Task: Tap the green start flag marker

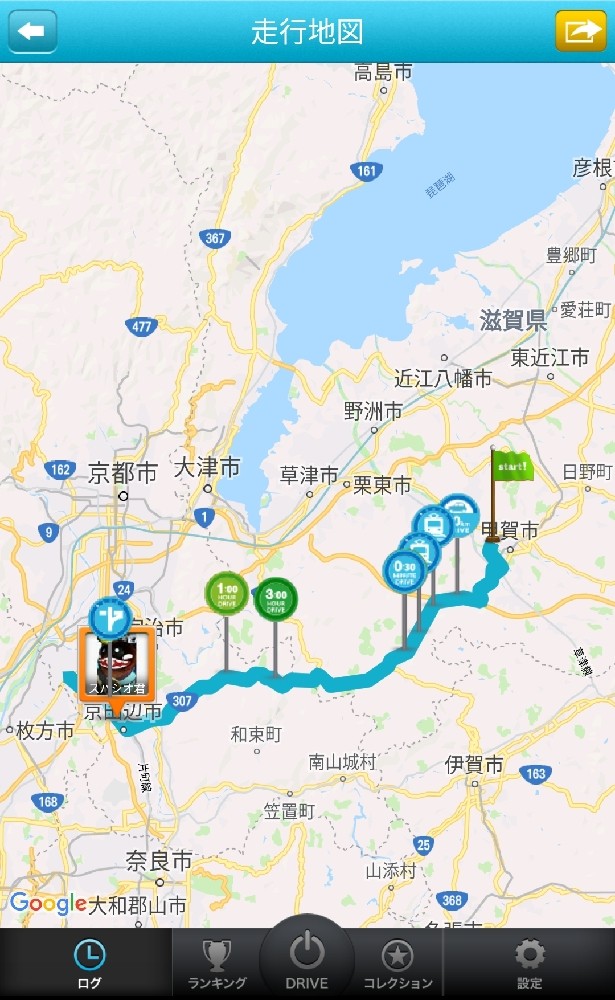Action: pyautogui.click(x=510, y=466)
